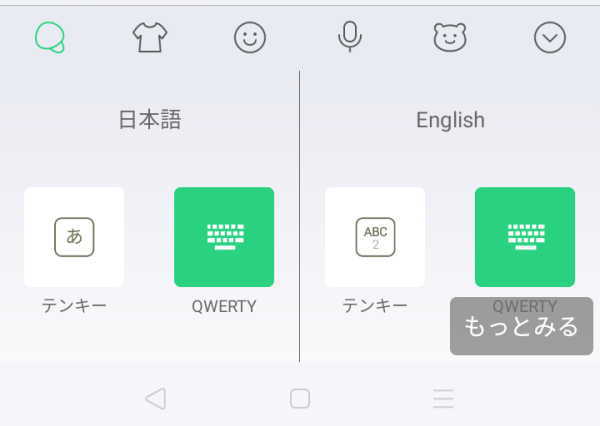Collapse the panel with the down chevron
This screenshot has width=600, height=426.
pyautogui.click(x=550, y=37)
